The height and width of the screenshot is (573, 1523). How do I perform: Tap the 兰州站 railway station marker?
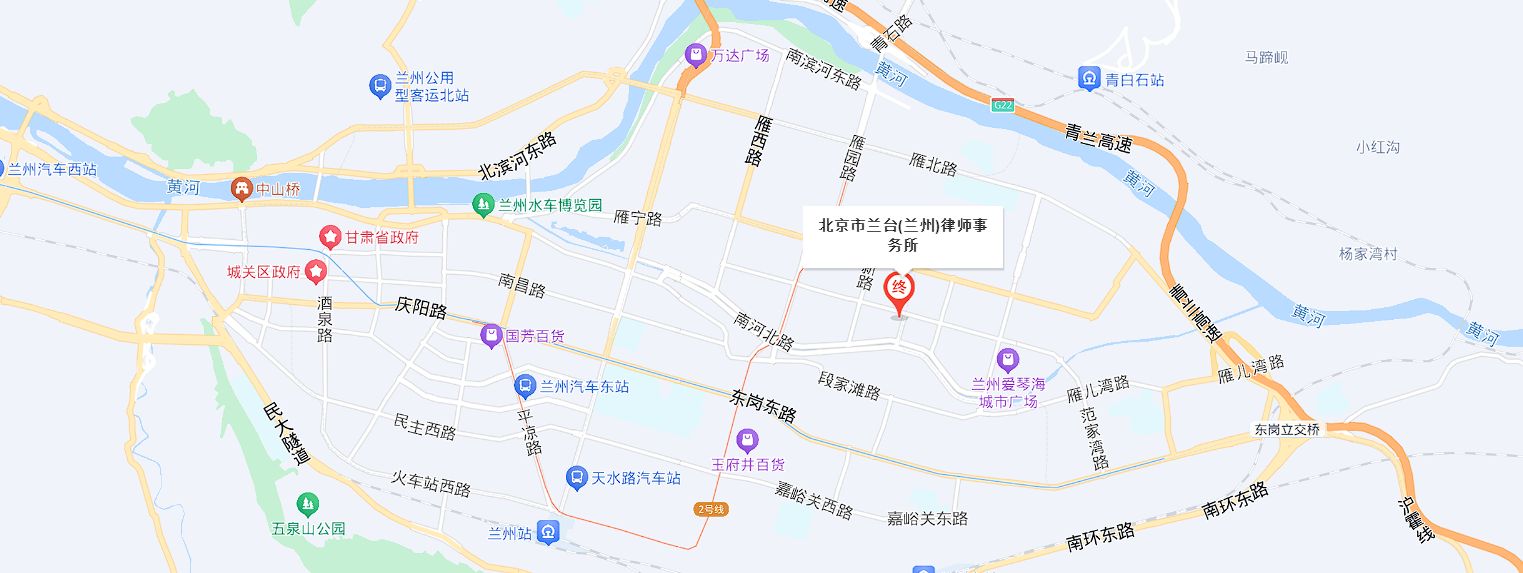547,532
